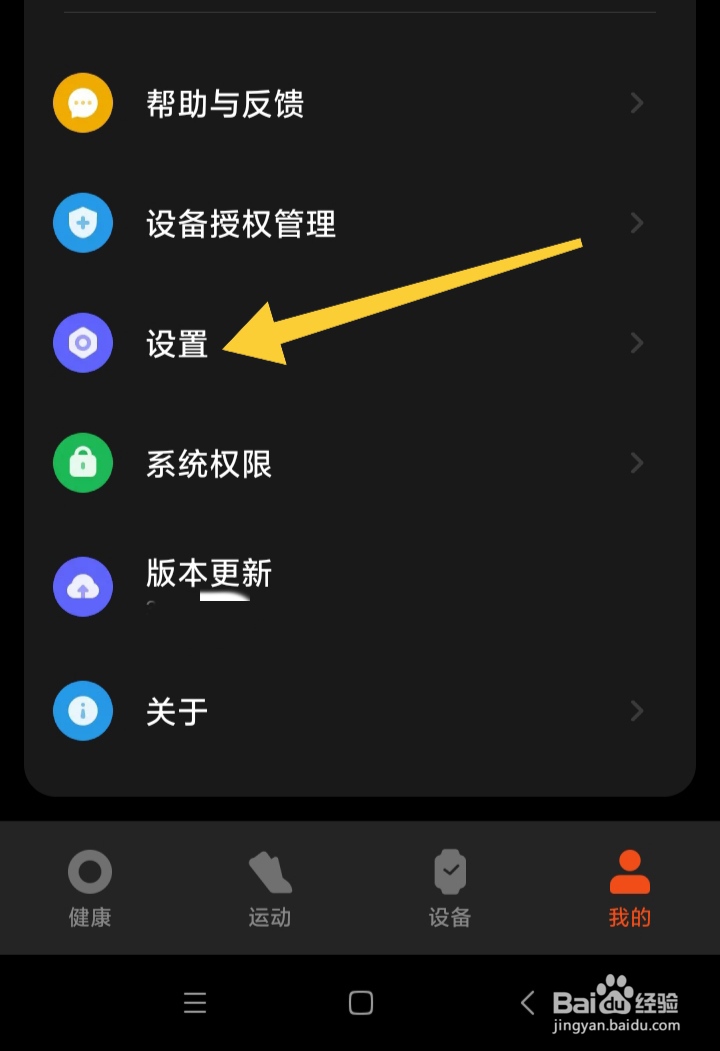Viewport: 720px width, 1051px height.
Task: Select the Health ring icon in bottom bar
Action: pos(90,873)
